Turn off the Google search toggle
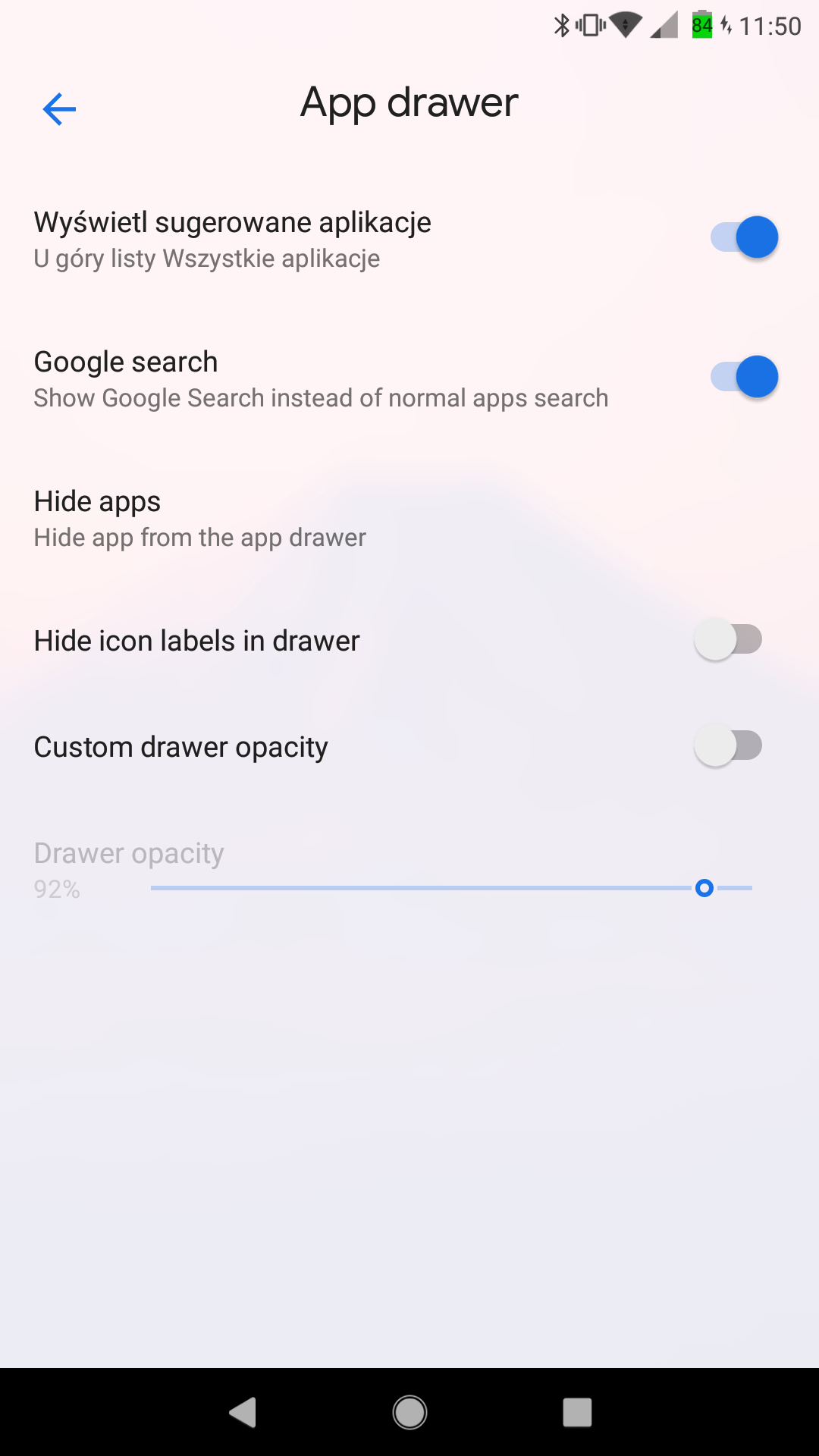The width and height of the screenshot is (819, 1456). click(x=744, y=377)
